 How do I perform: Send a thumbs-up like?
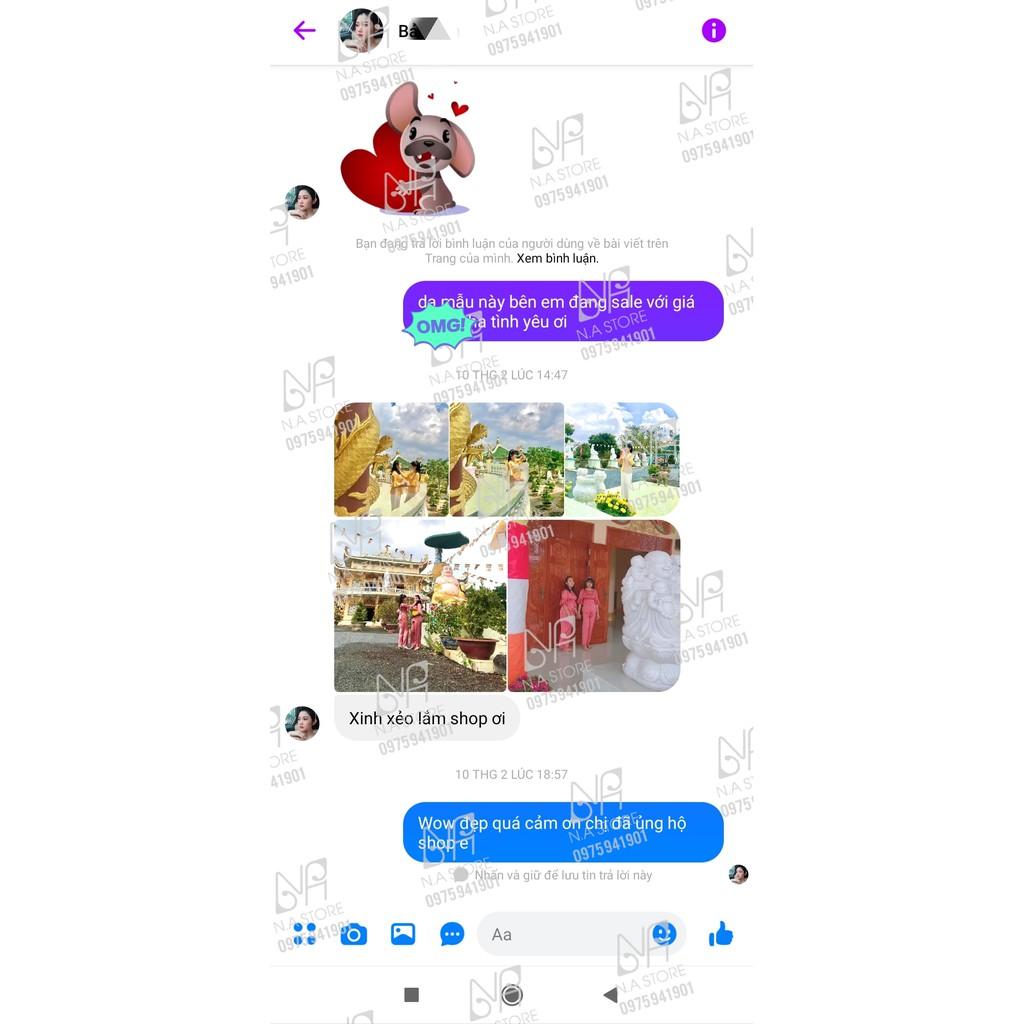(x=721, y=934)
